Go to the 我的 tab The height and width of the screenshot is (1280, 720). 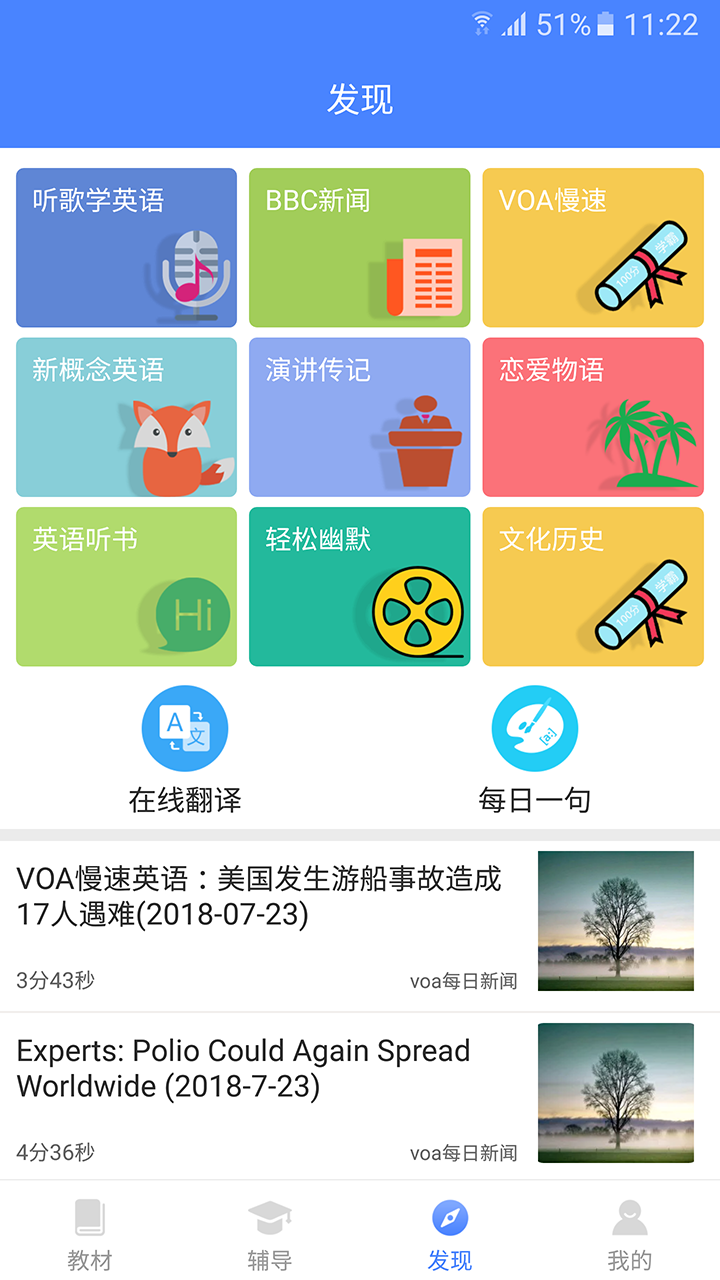click(630, 1234)
